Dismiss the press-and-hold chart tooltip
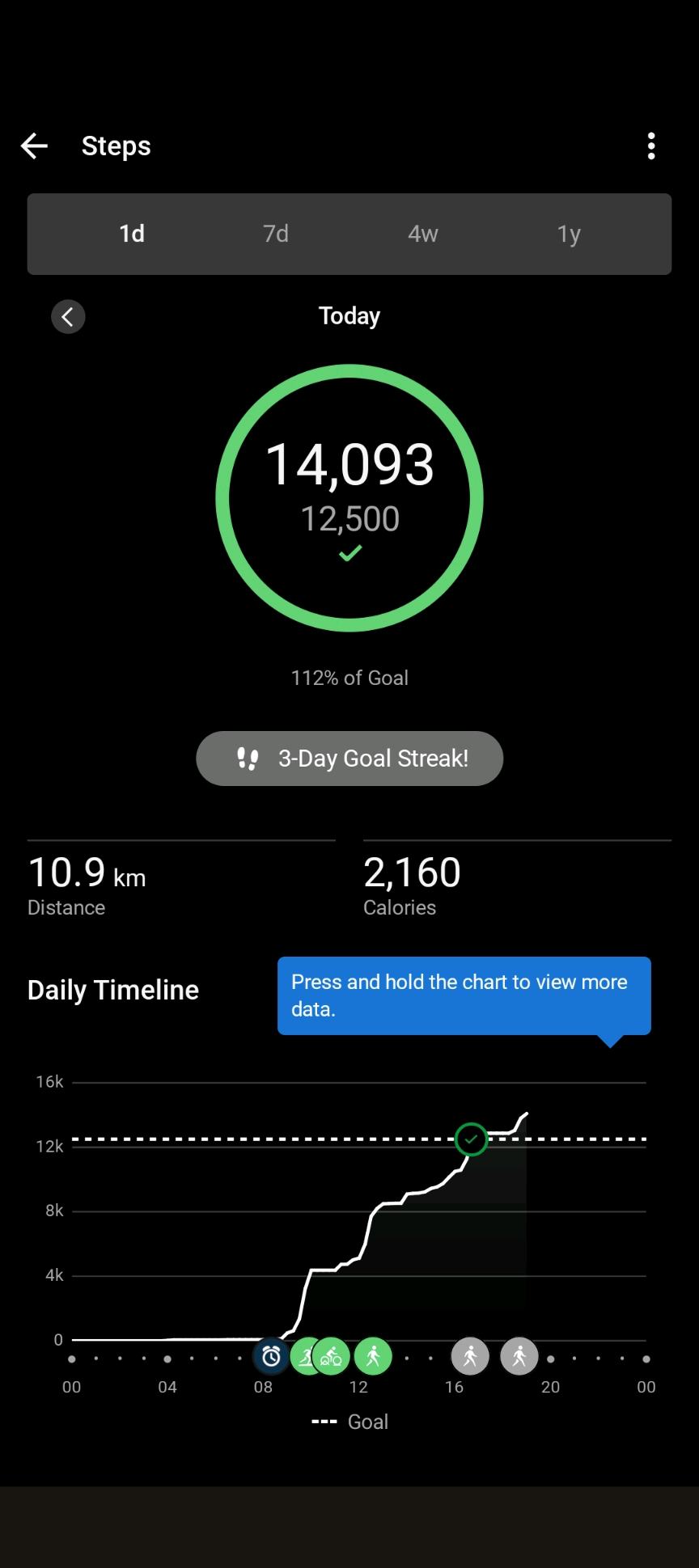This screenshot has height=1568, width=699. click(464, 995)
